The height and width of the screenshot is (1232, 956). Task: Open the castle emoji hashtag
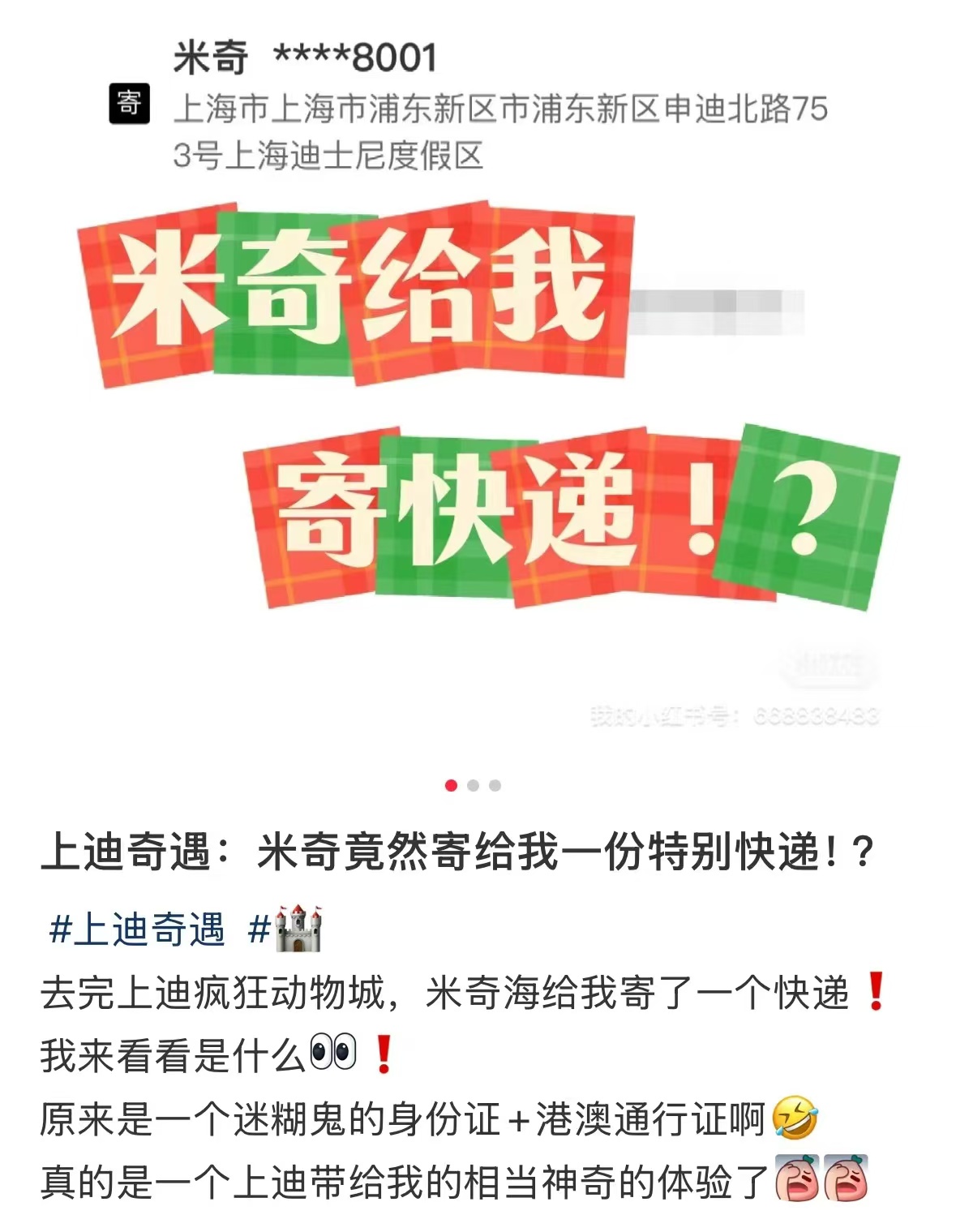pos(285,929)
